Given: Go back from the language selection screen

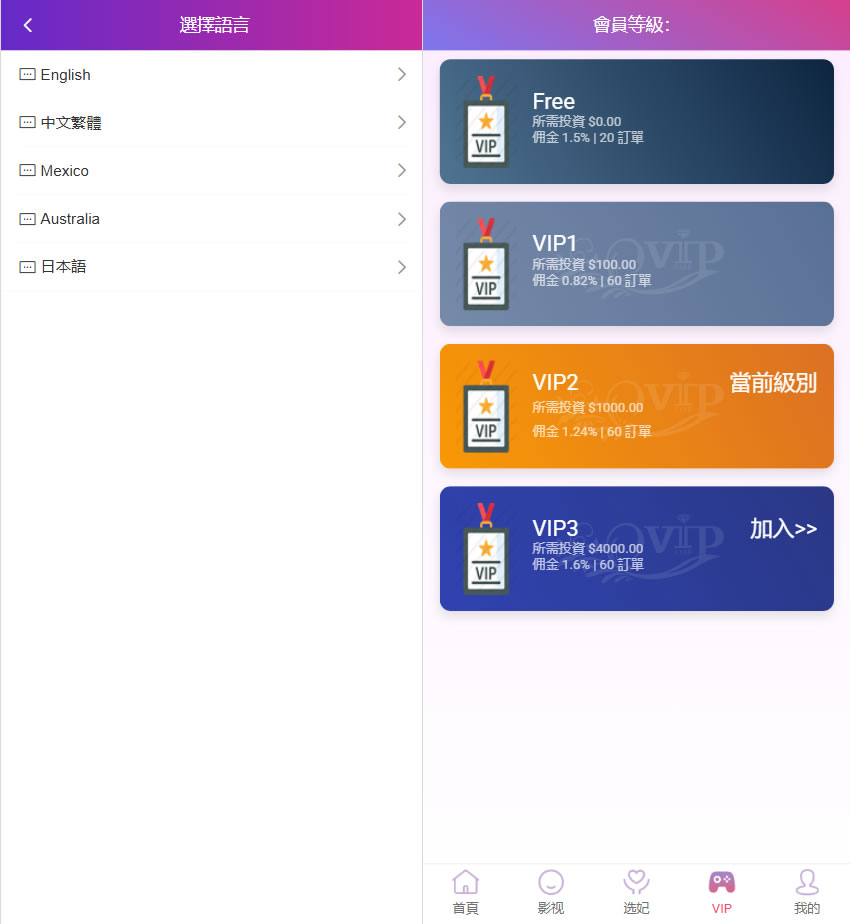Looking at the screenshot, I should [28, 25].
